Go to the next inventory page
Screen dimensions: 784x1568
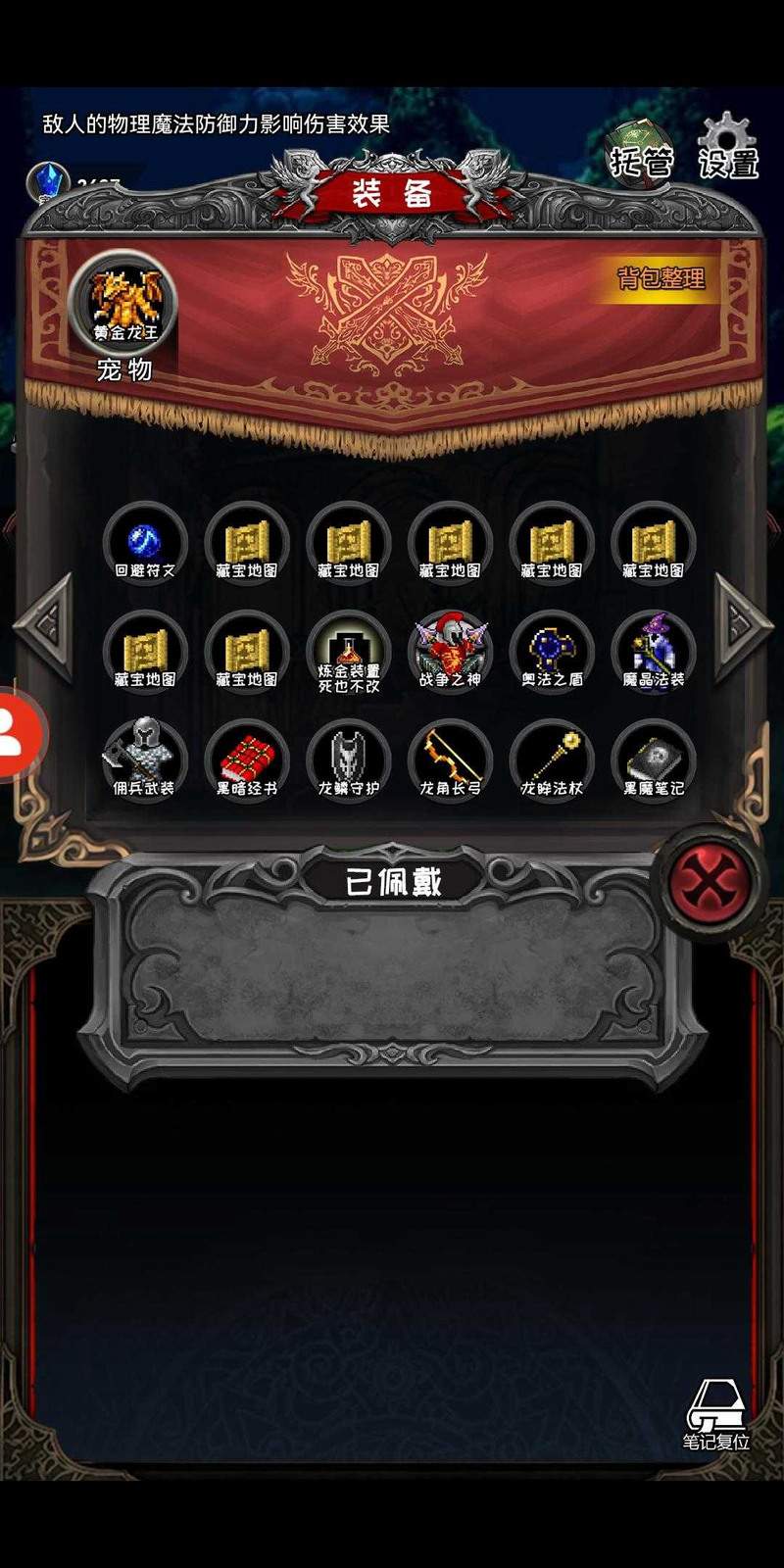click(741, 625)
